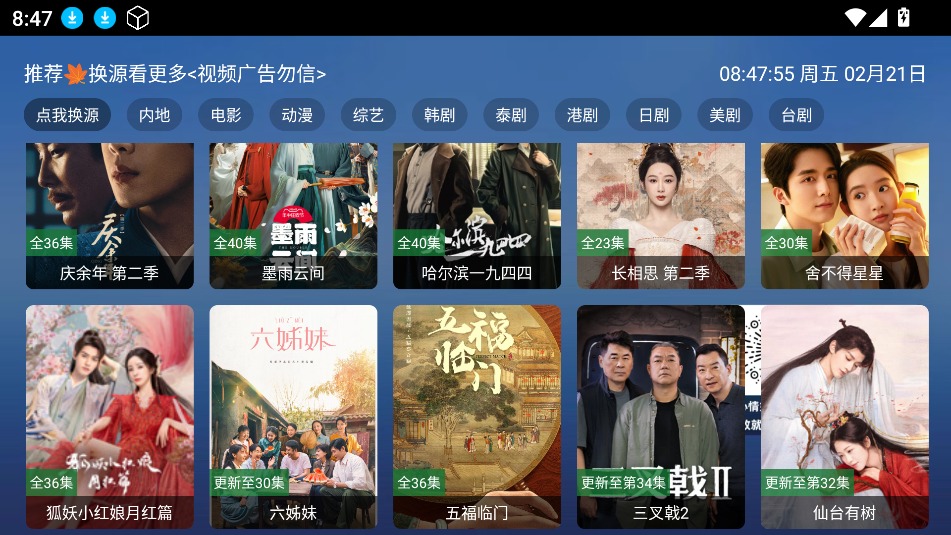Switch to 韩剧 shows
The image size is (951, 535).
pyautogui.click(x=439, y=115)
